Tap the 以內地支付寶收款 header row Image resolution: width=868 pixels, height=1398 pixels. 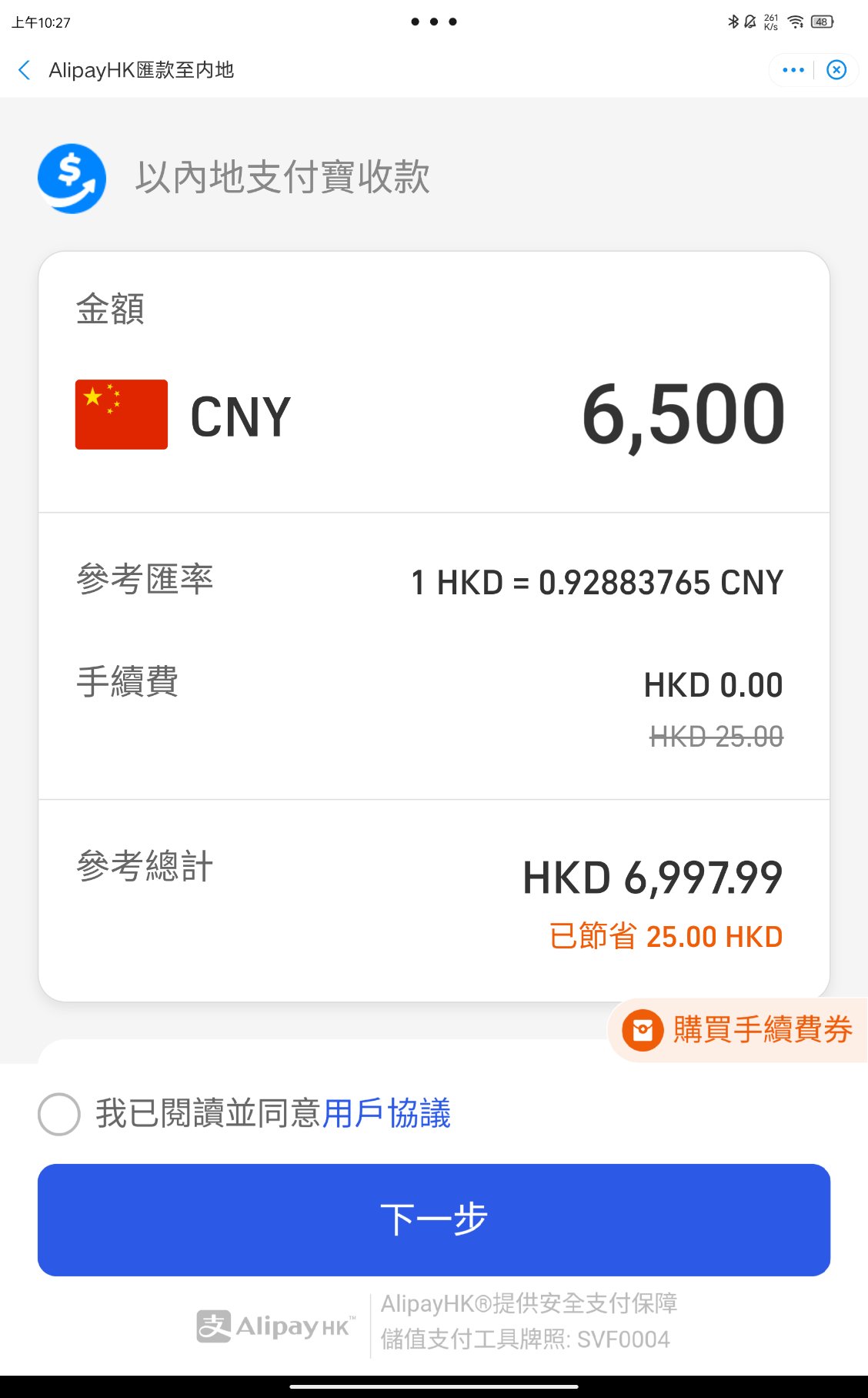[x=284, y=178]
